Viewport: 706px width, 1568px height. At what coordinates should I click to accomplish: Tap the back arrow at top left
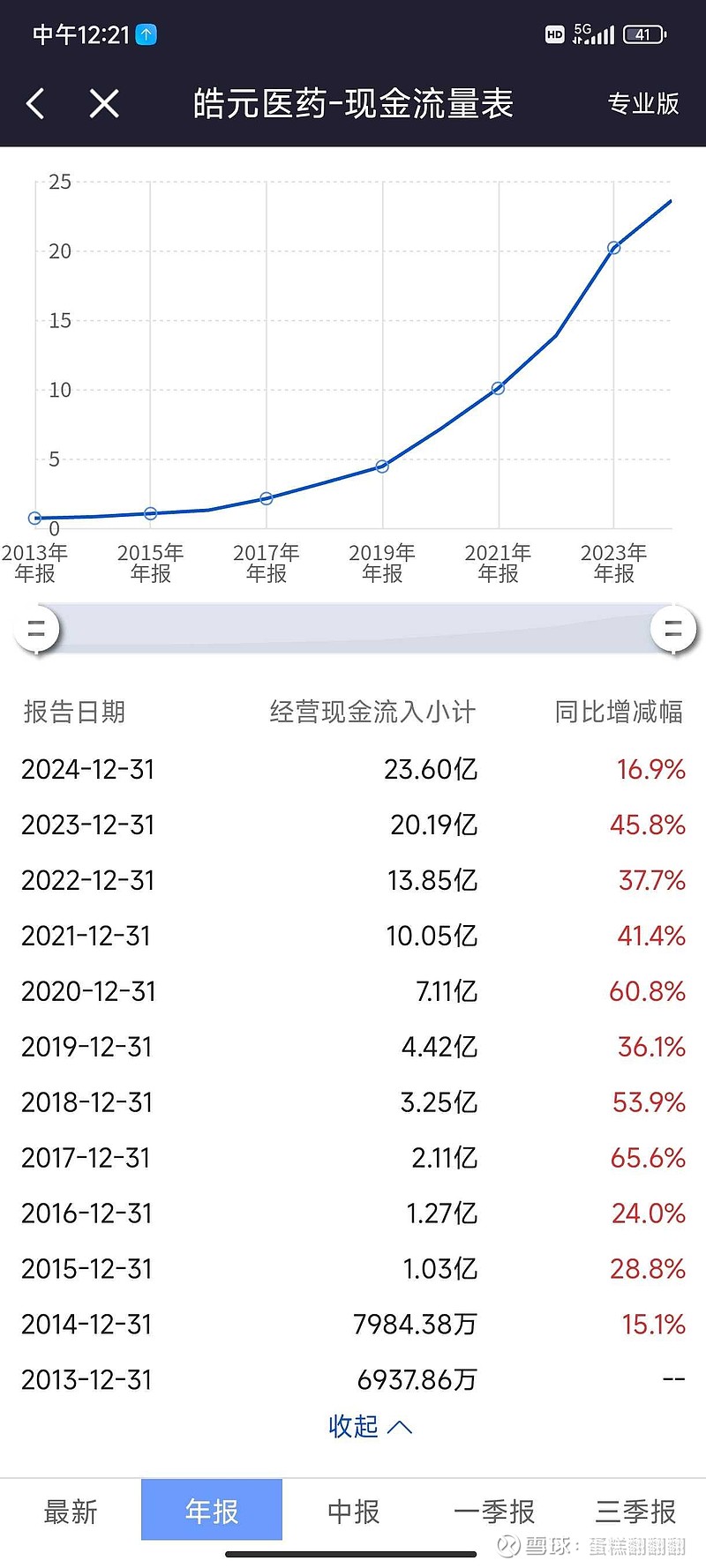35,103
